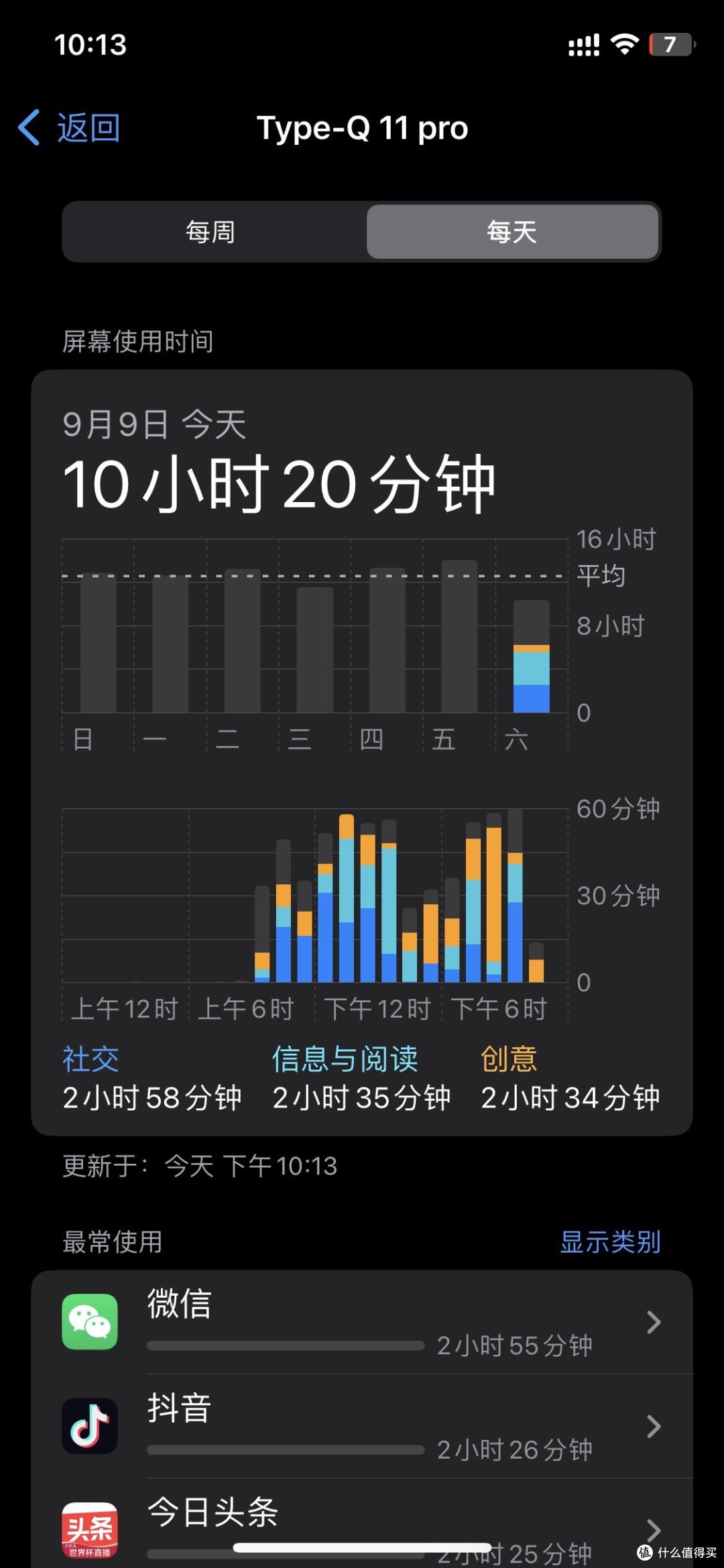The image size is (724, 1568).
Task: Click the back chevron arrow icon
Action: 28,127
